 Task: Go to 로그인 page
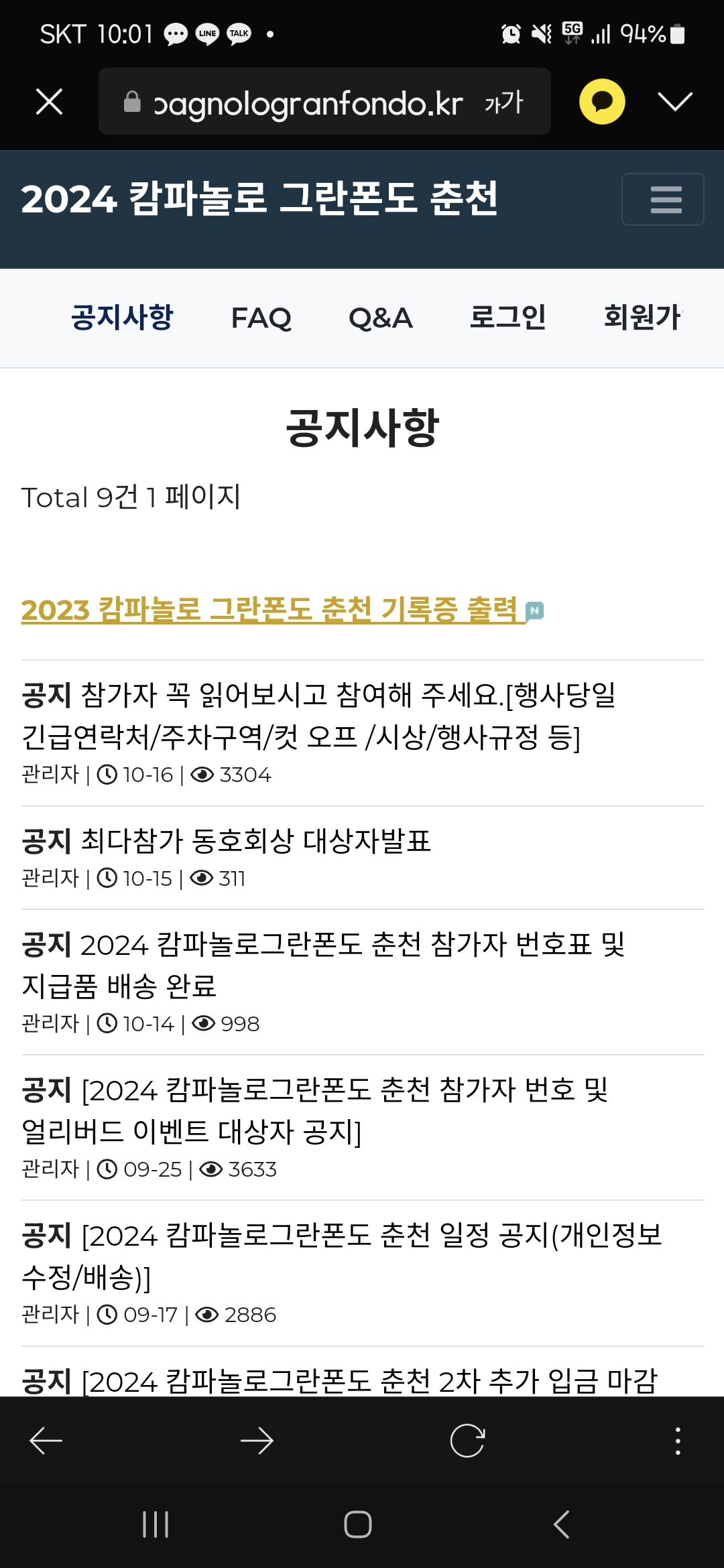click(507, 318)
